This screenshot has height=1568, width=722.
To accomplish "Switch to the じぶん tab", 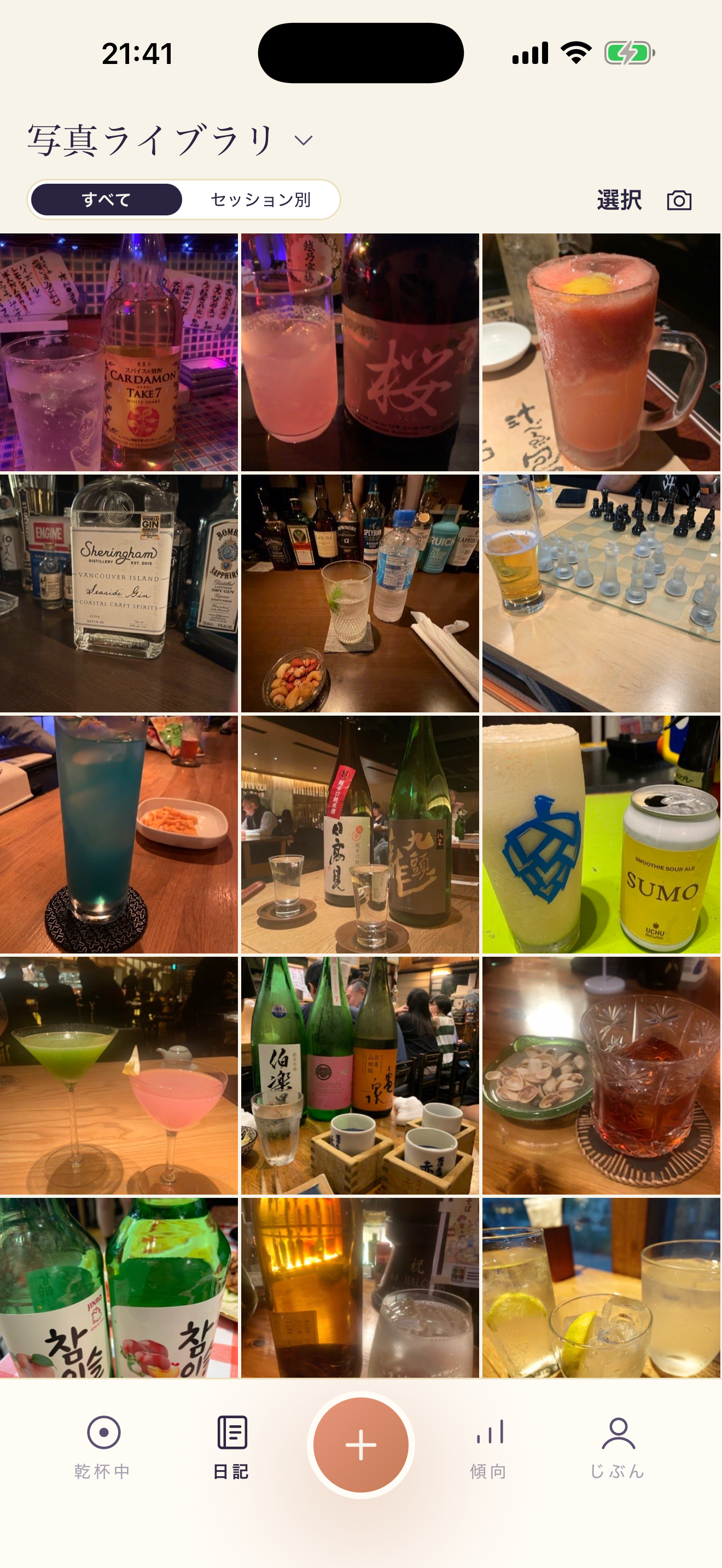I will pos(618,1448).
